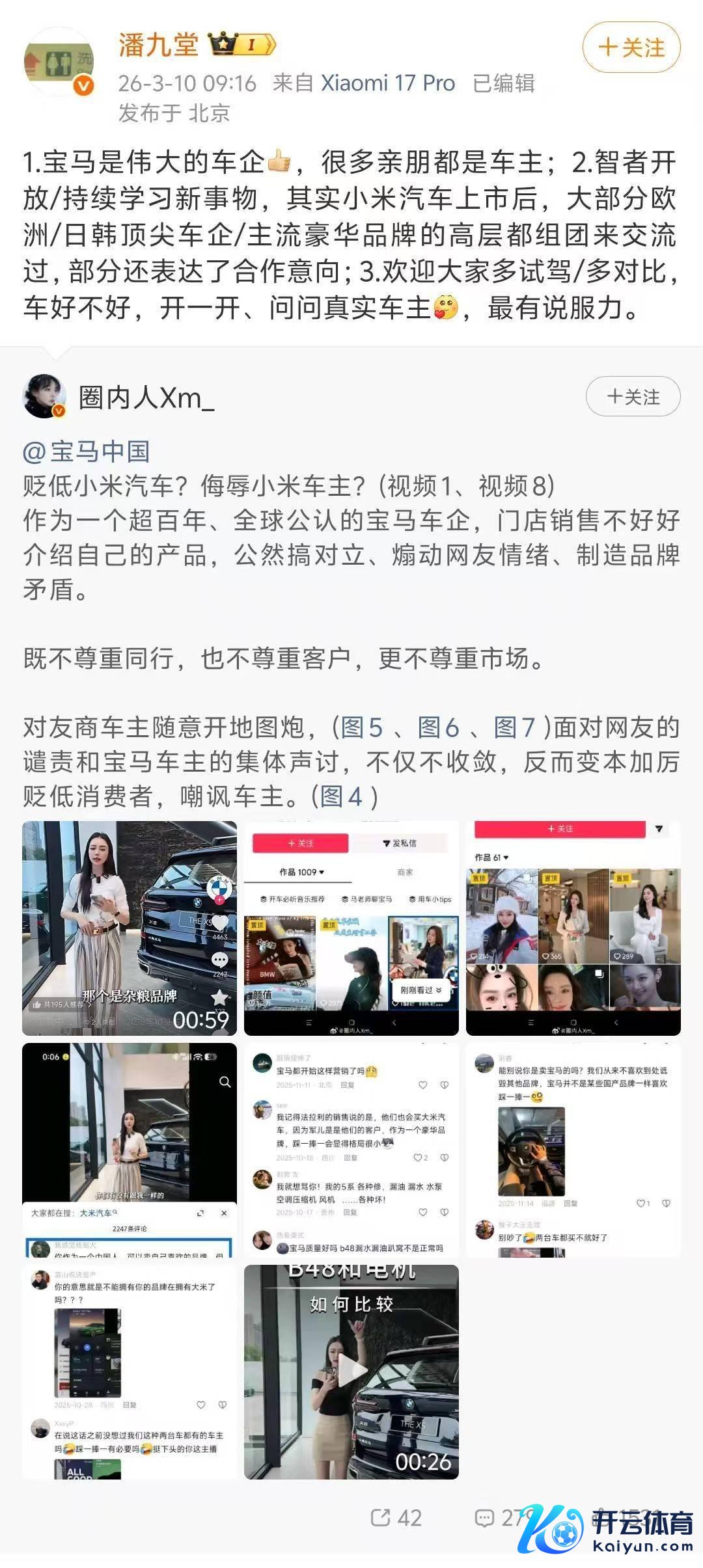703x1568 pixels.
Task: Play the 00:26 video thumbnail
Action: (351, 1372)
